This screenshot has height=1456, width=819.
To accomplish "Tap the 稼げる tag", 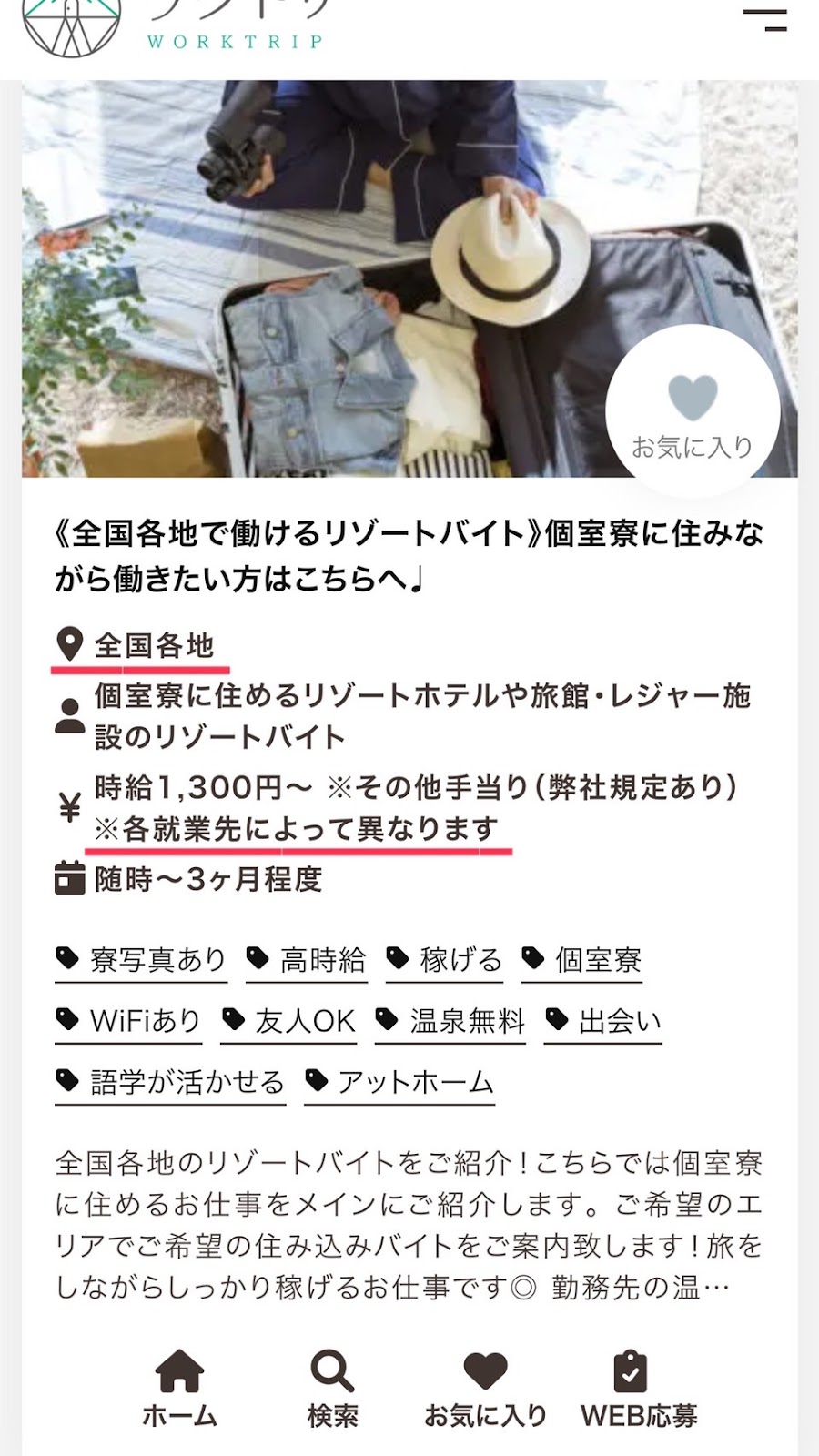I will pos(444,961).
